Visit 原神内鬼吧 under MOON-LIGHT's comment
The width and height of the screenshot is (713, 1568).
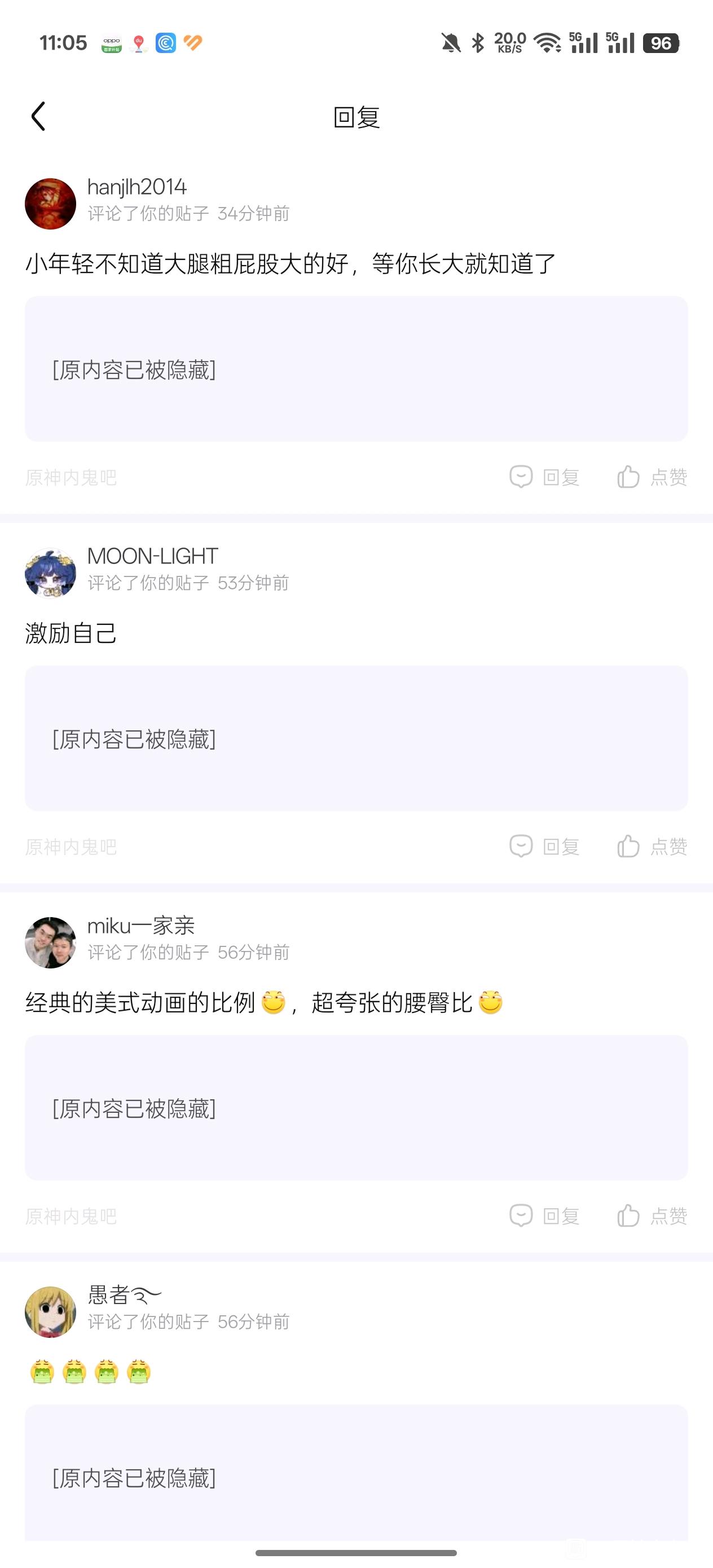coord(71,847)
